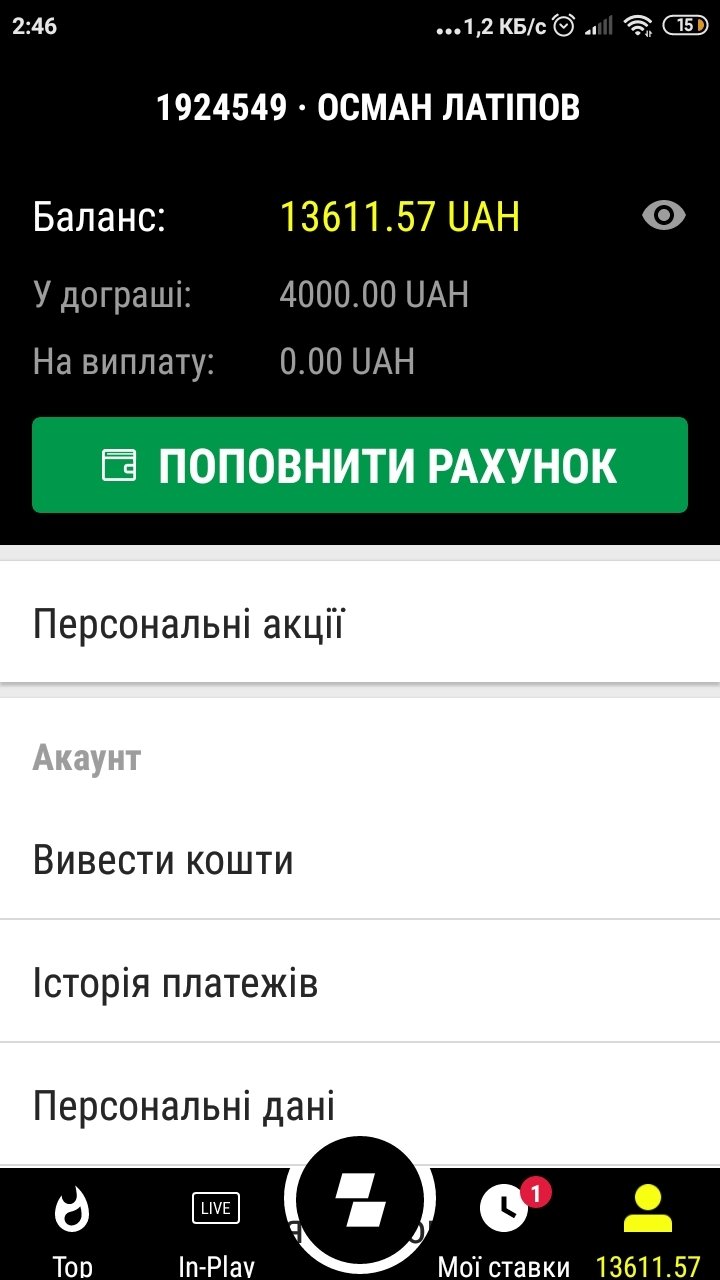Go to the In-Play live tab
Image resolution: width=720 pixels, height=1280 pixels.
[x=216, y=1225]
